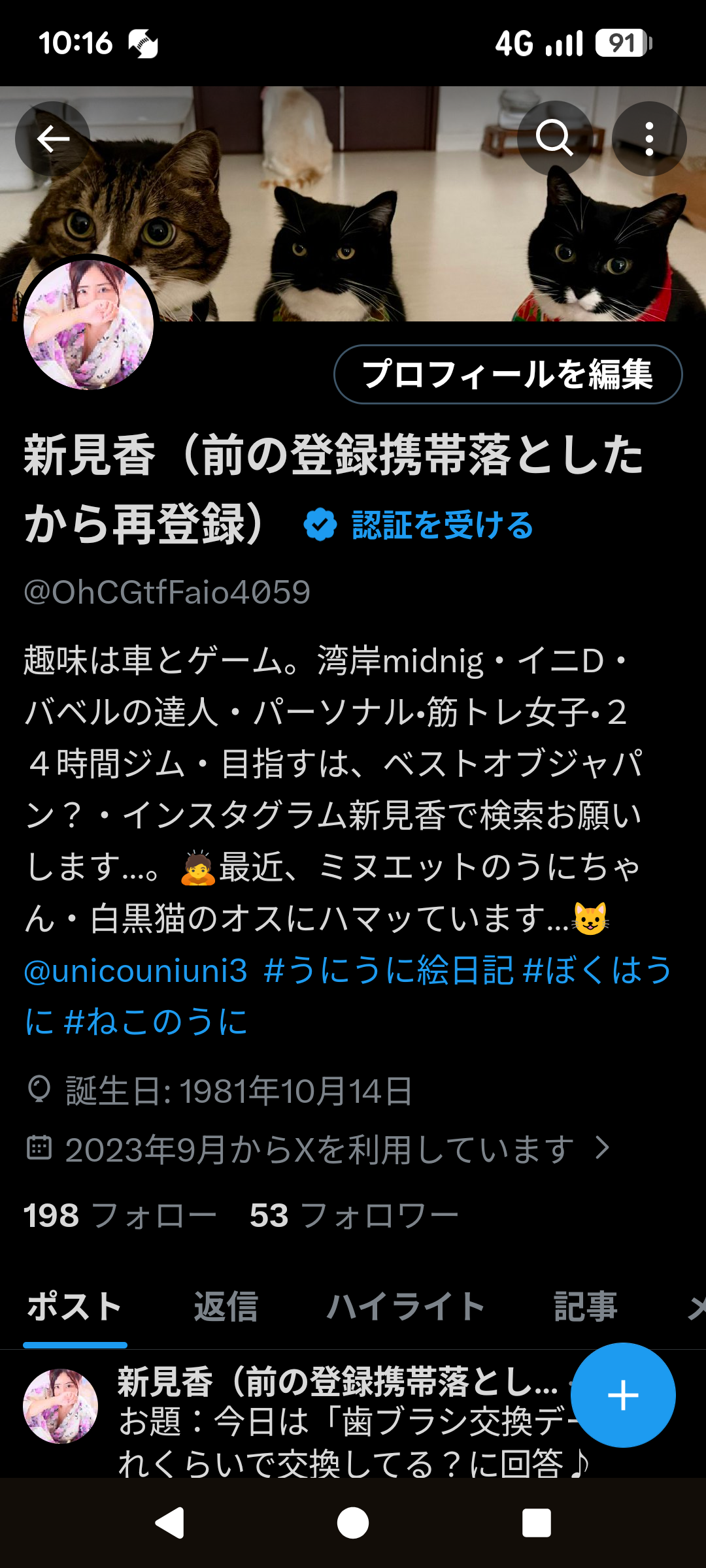Switch to the 返信 tab
The width and height of the screenshot is (706, 1568).
[x=226, y=1307]
